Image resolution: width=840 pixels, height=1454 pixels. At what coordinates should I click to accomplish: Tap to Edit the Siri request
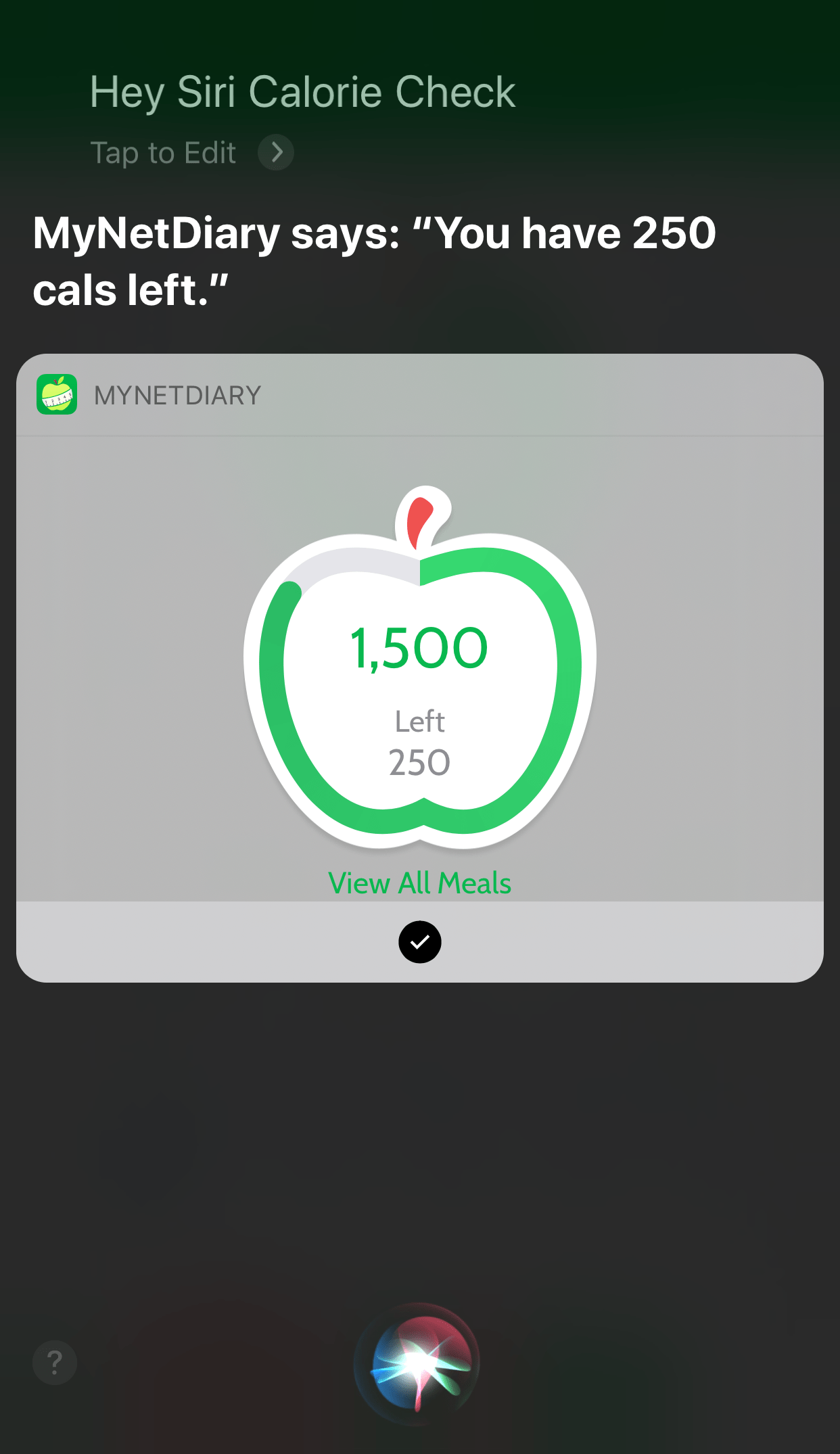(x=191, y=153)
